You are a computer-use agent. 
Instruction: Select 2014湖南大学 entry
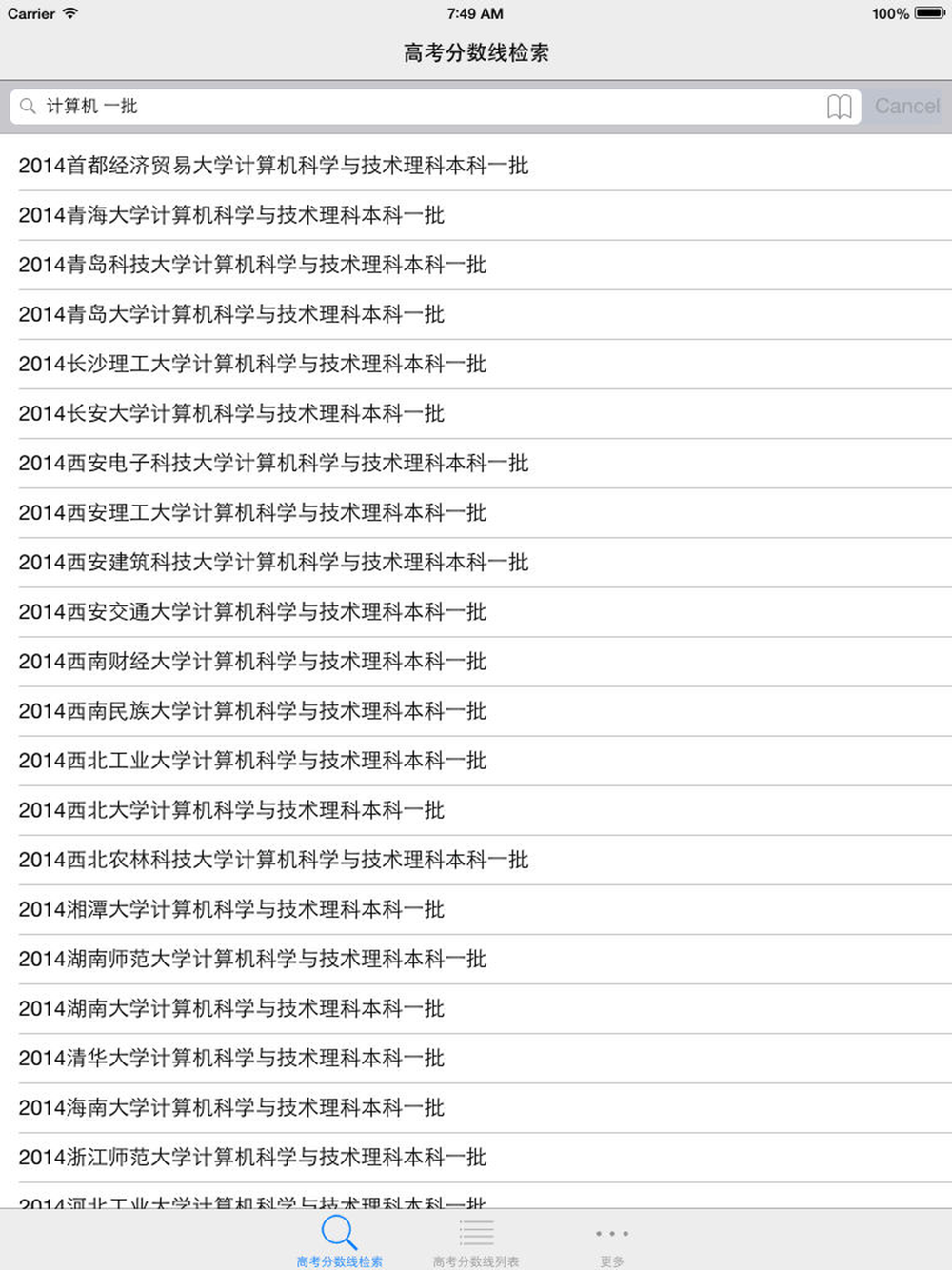tap(476, 1008)
